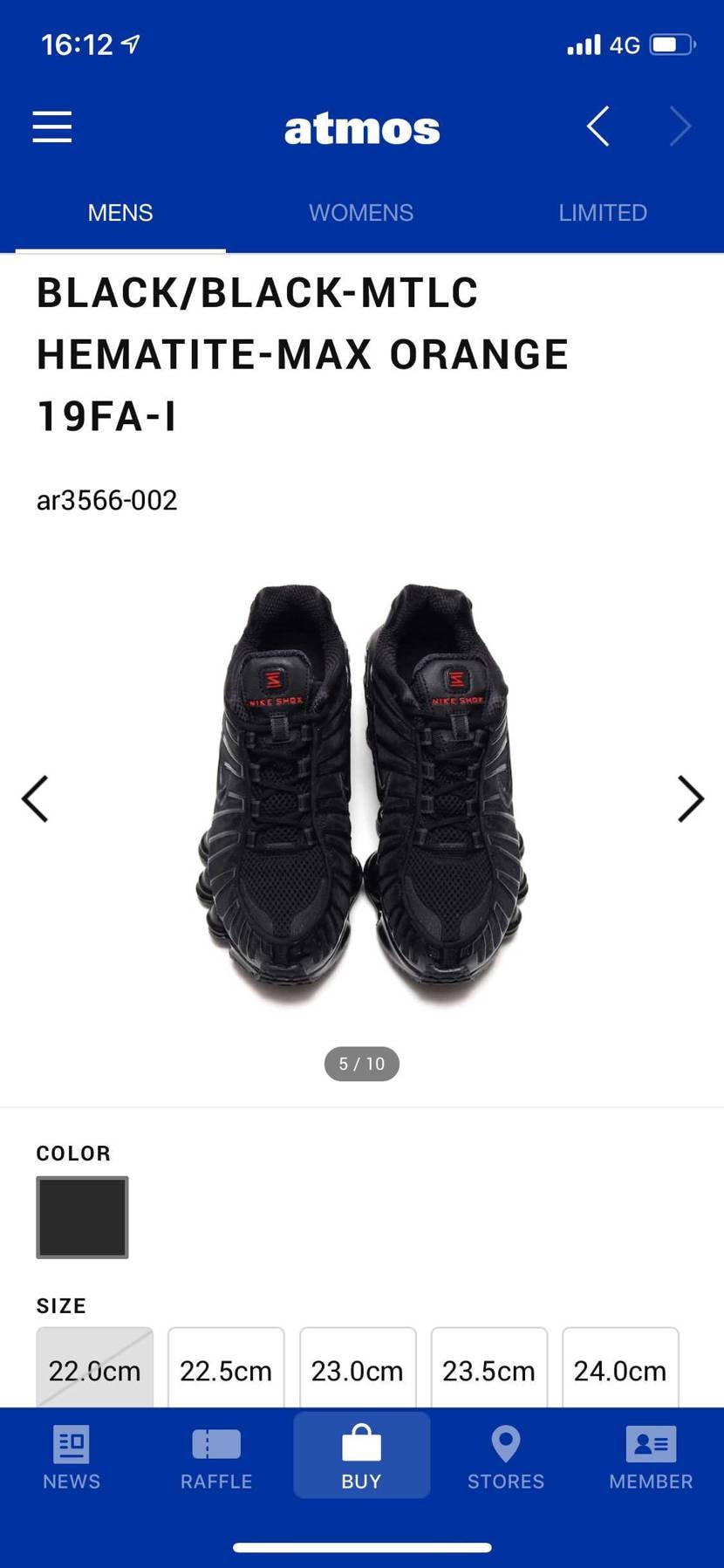Switch to the WOMENS tab

point(360,212)
